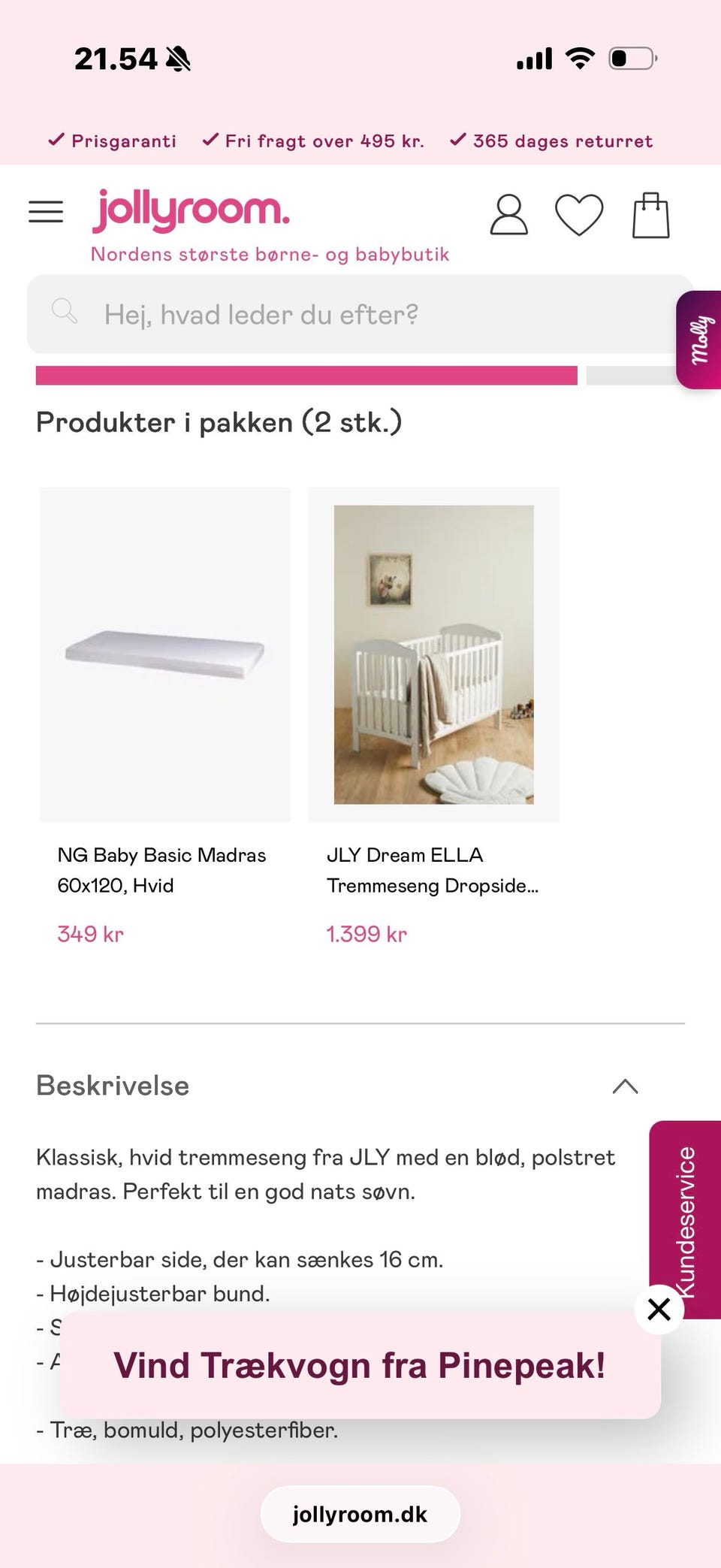Screen dimensions: 721x1568
Task: Open your account profile icon
Action: pyautogui.click(x=508, y=216)
